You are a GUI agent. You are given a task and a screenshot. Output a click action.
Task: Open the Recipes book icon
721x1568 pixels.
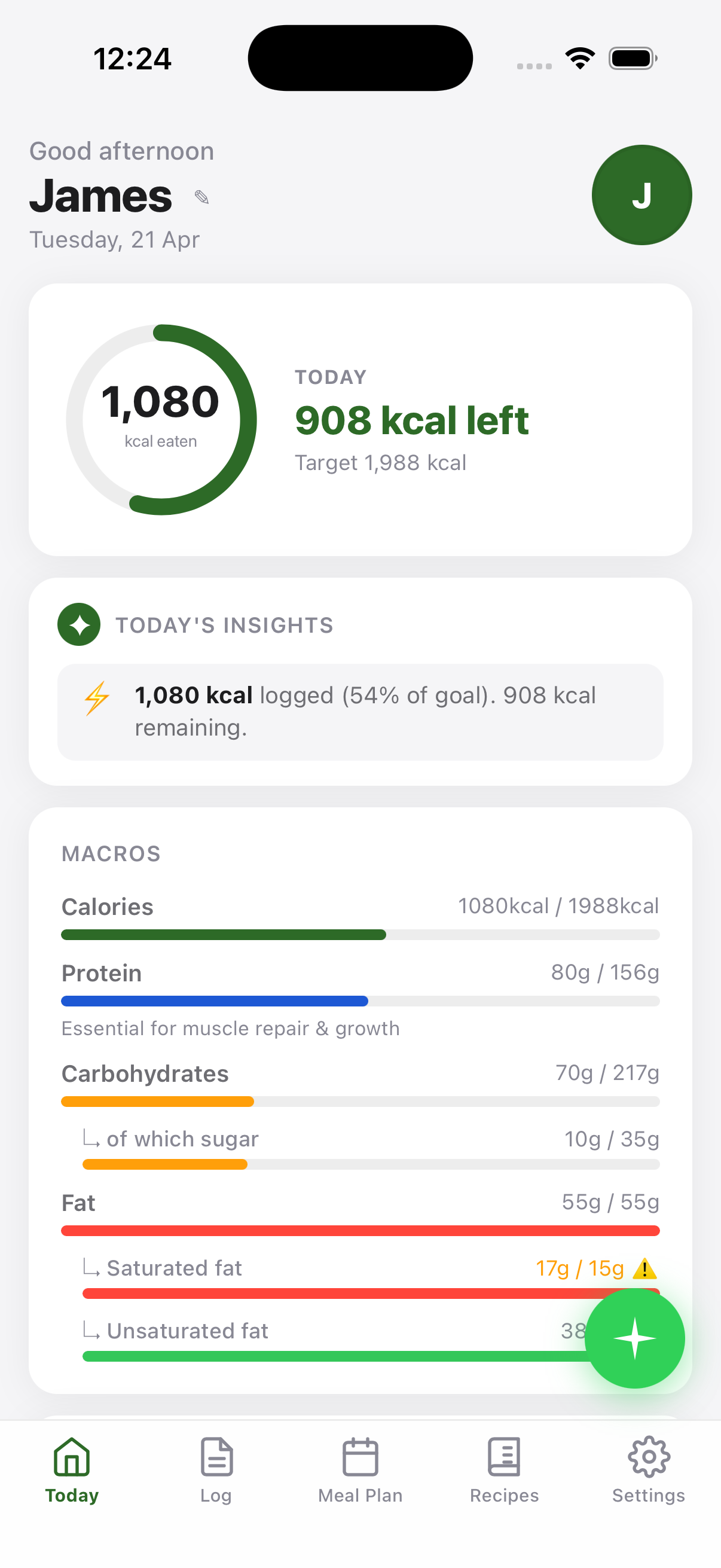pos(504,1458)
